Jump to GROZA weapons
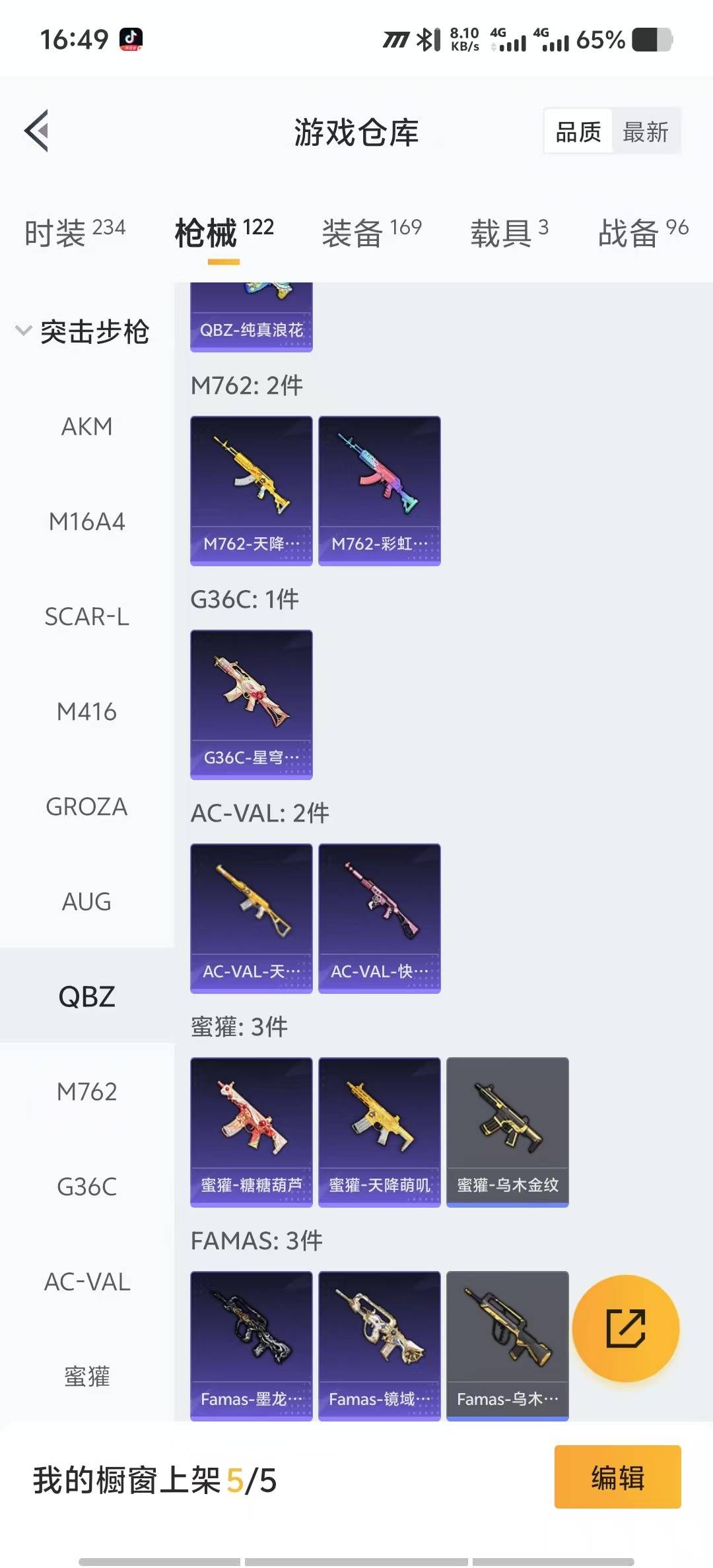713x1568 pixels. [x=86, y=807]
